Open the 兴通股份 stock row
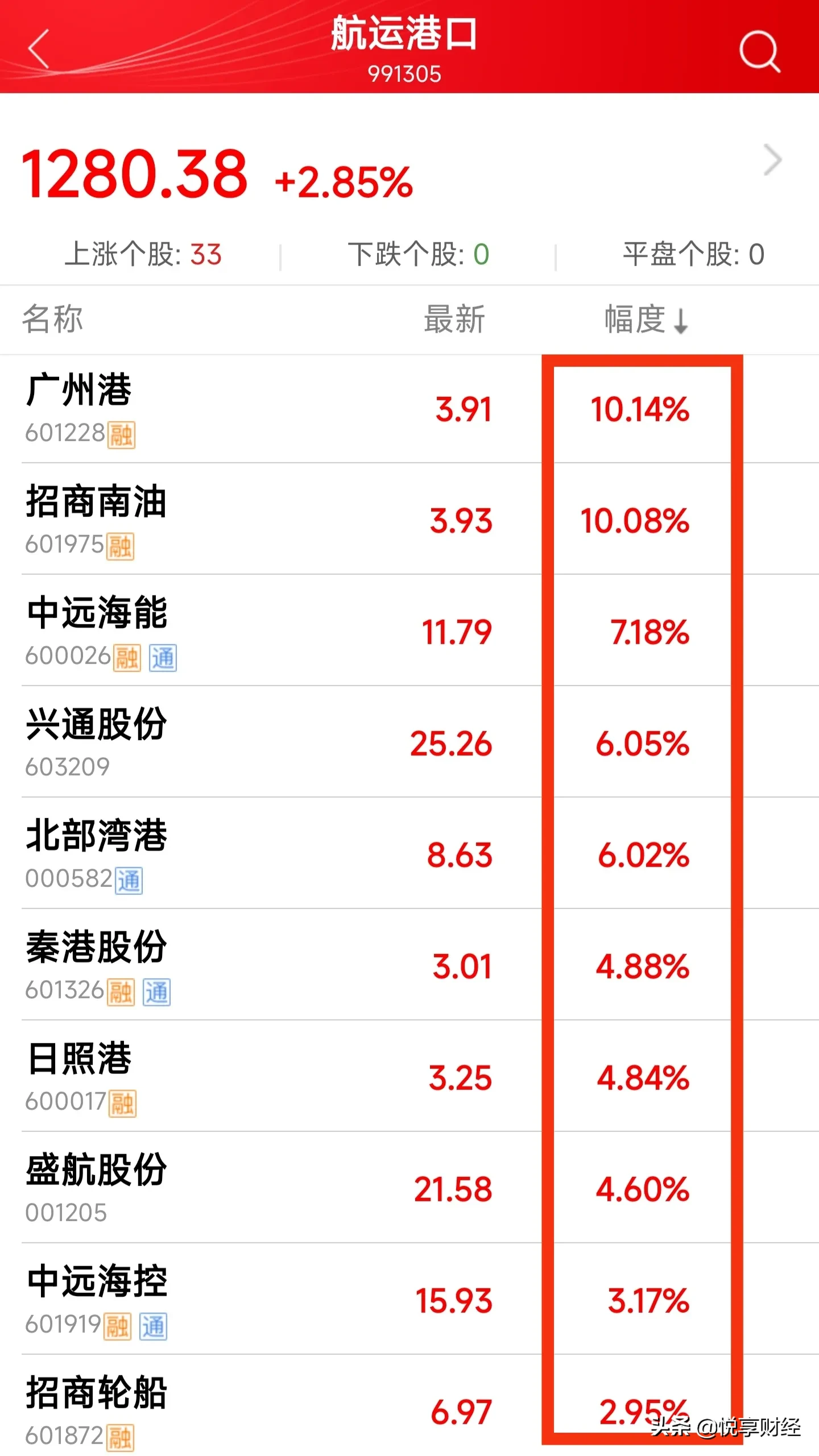Viewport: 819px width, 1456px height. (x=409, y=742)
